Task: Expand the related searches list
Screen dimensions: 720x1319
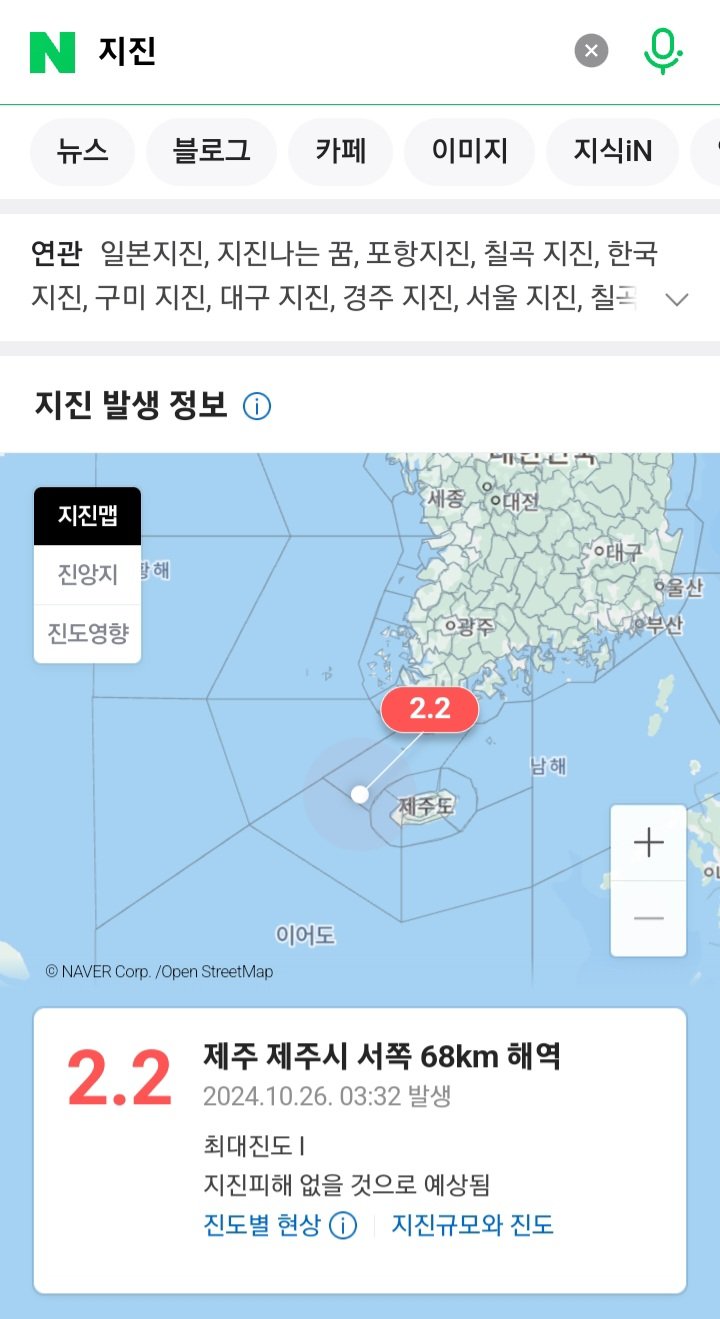Action: (x=677, y=299)
